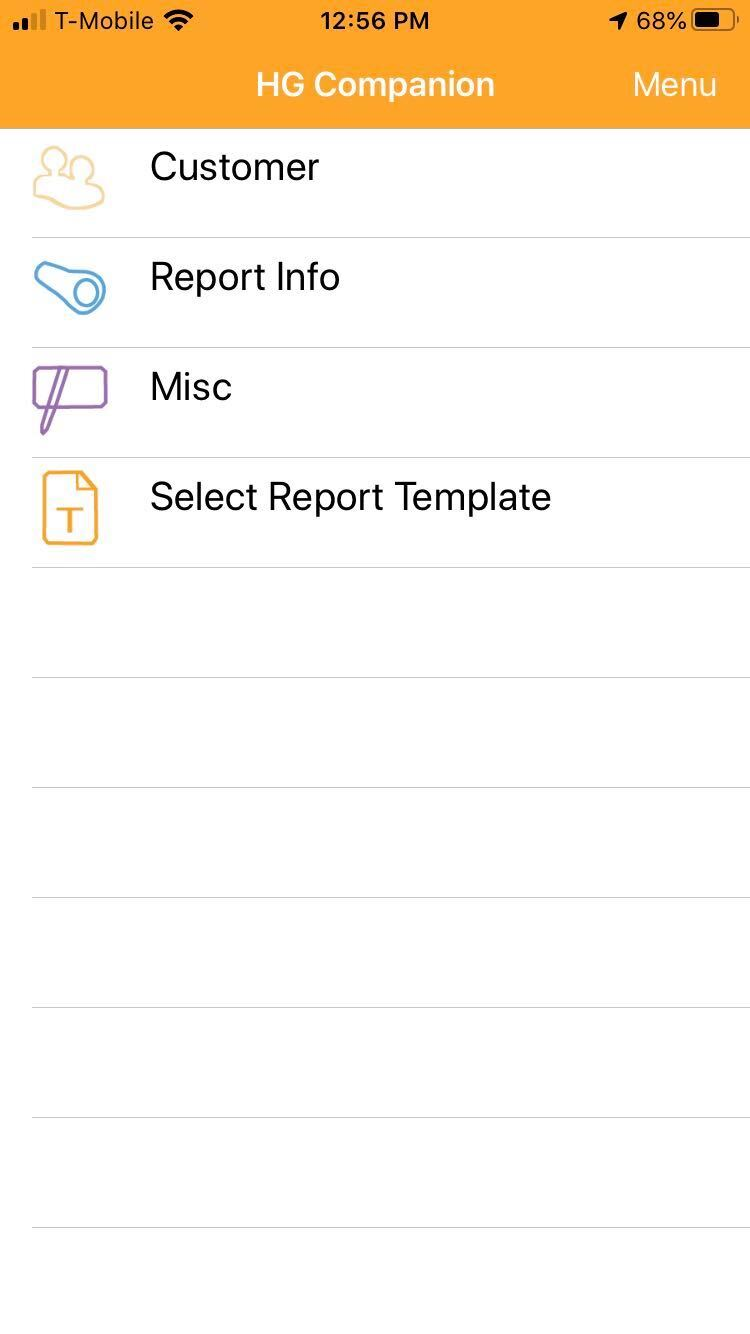The height and width of the screenshot is (1334, 750).
Task: Choose Select Report Template
Action: click(350, 498)
